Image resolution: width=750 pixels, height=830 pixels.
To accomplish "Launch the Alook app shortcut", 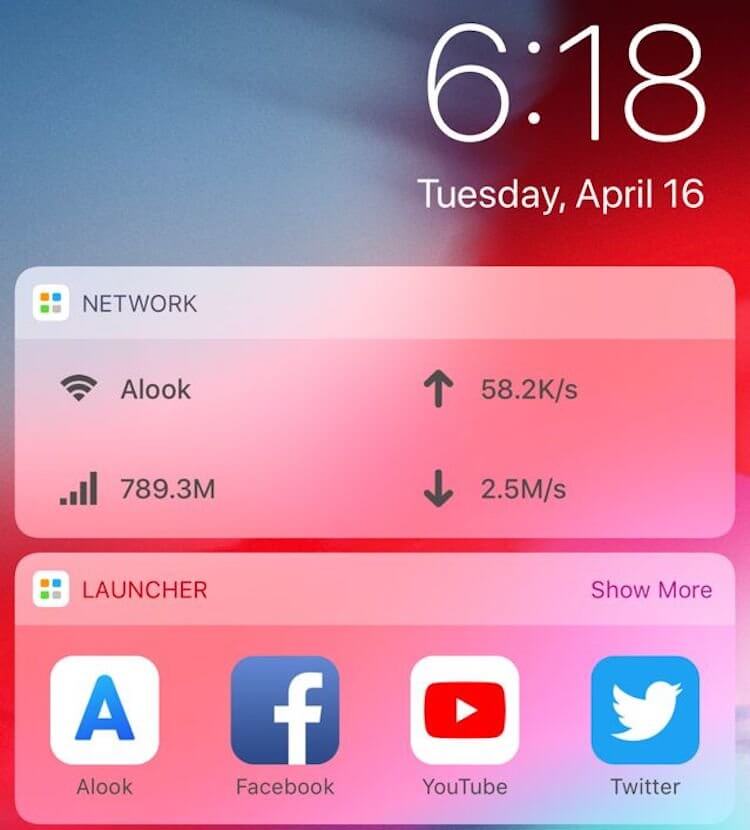I will coord(104,710).
